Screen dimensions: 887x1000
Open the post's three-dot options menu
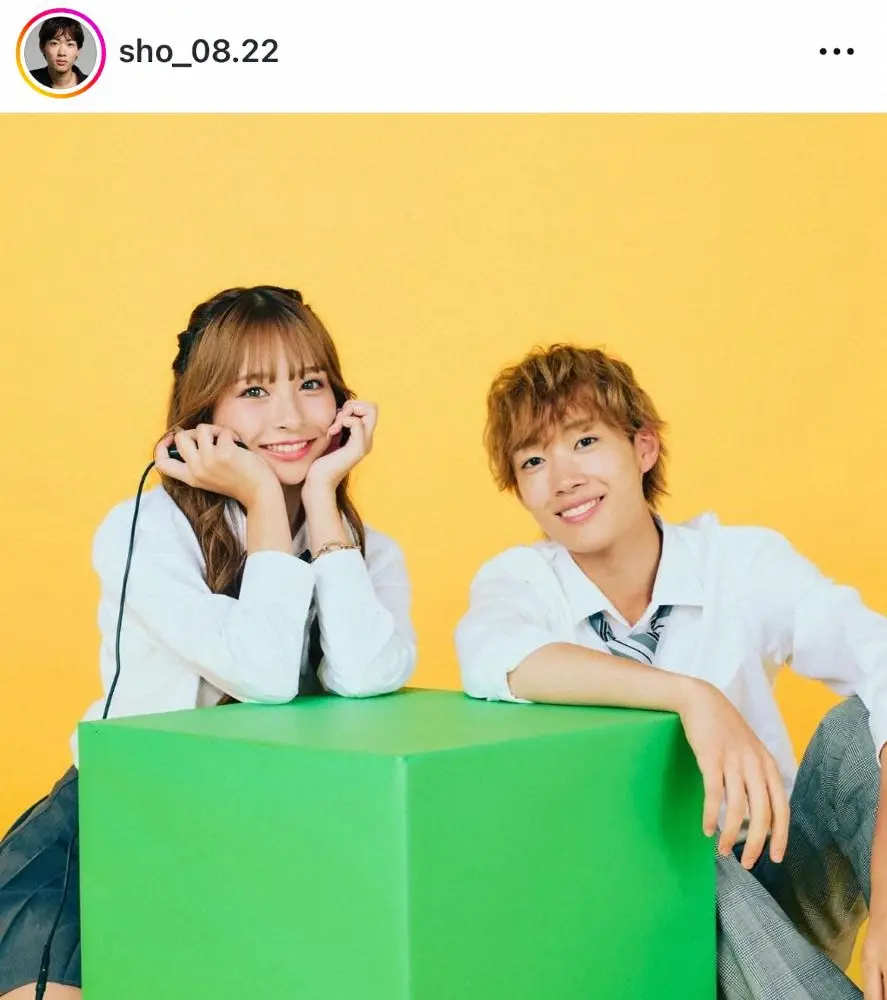click(836, 52)
